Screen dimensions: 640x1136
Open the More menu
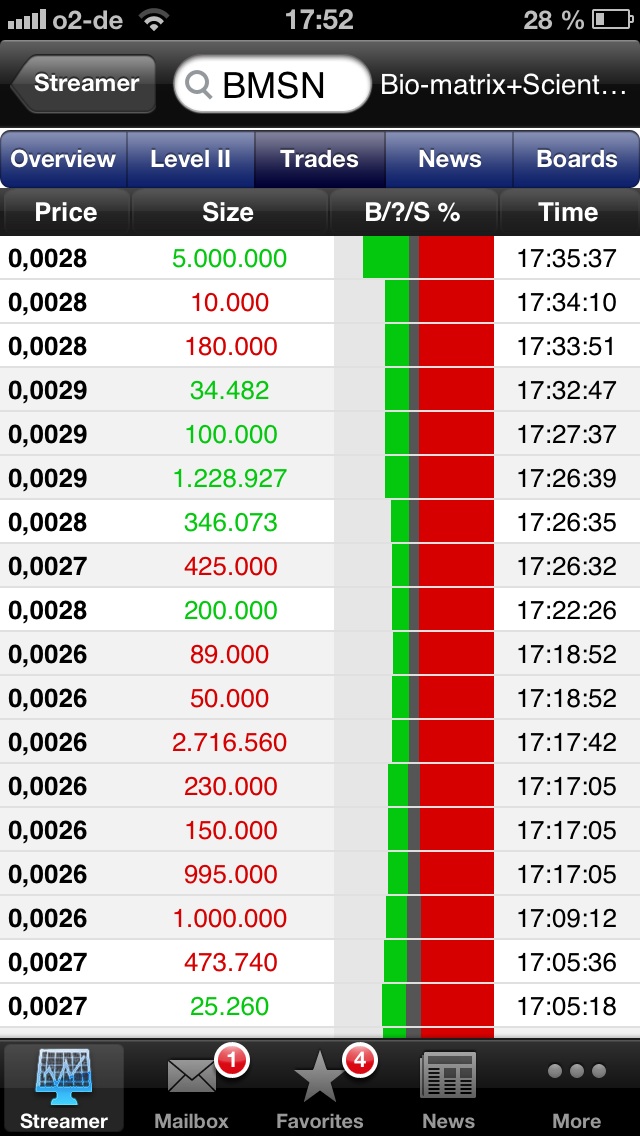pos(576,1088)
